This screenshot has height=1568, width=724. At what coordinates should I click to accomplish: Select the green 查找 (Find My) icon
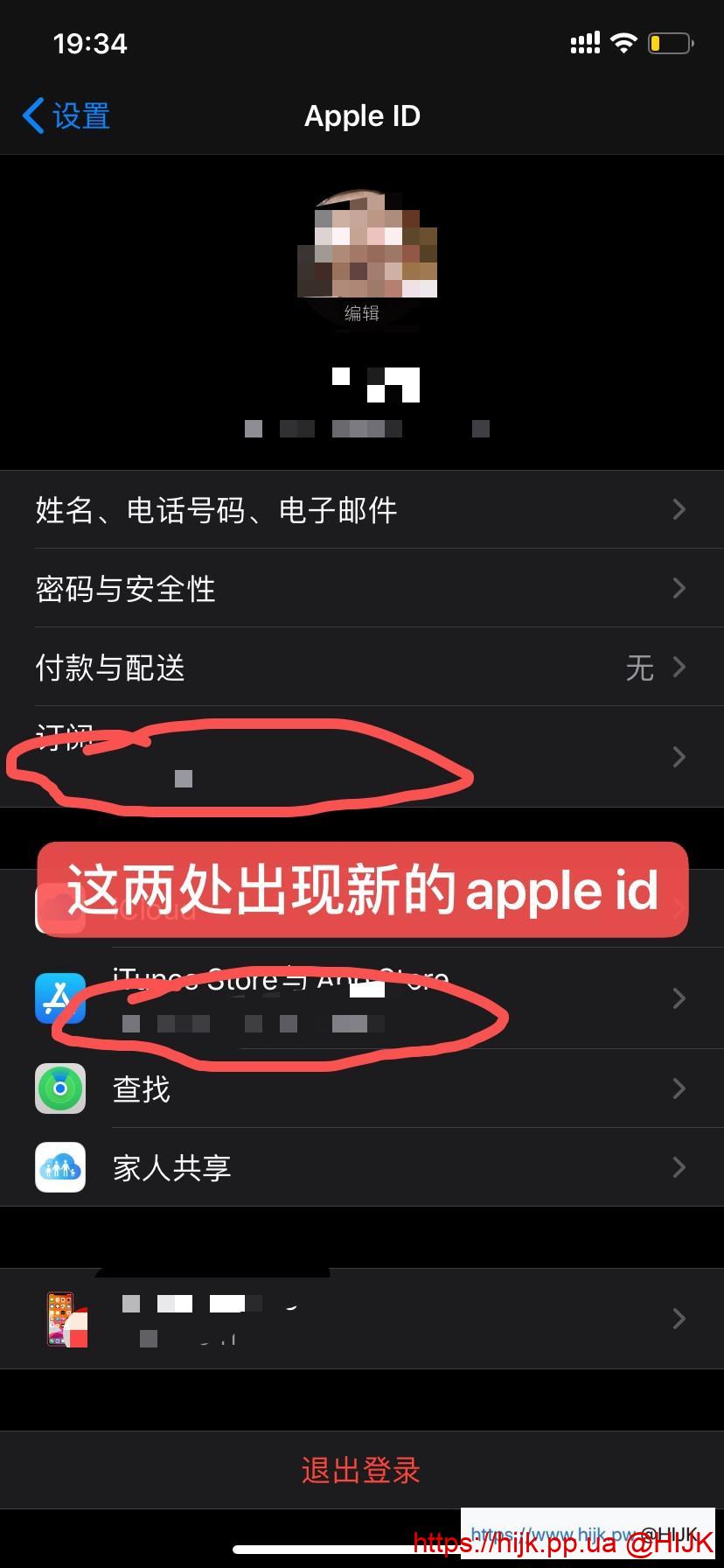pos(59,1088)
